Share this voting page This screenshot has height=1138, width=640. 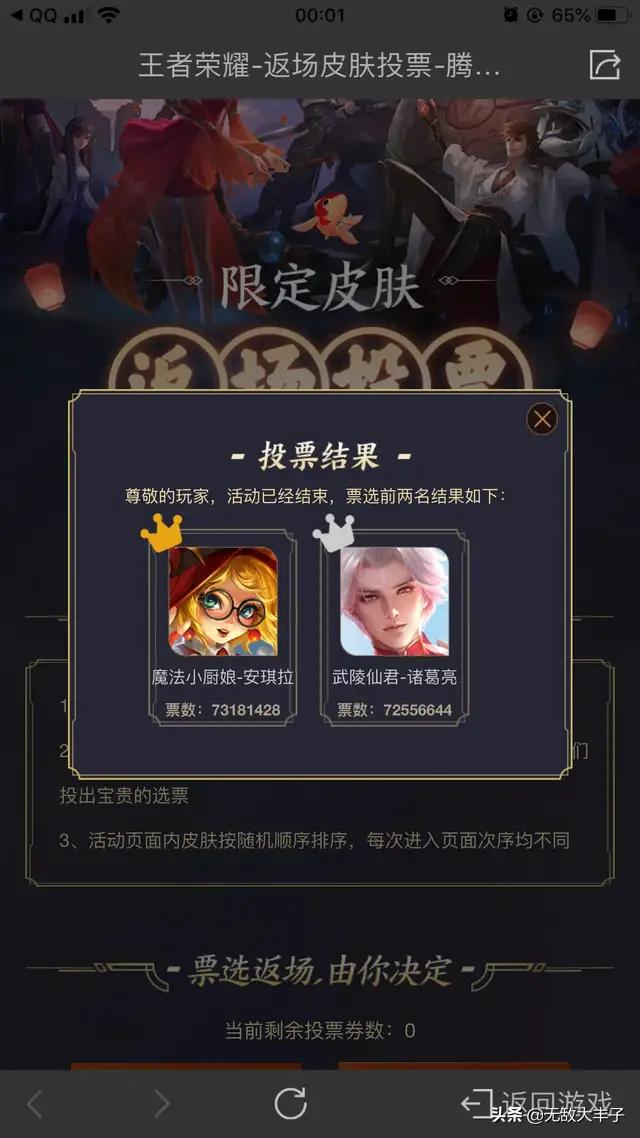(x=605, y=65)
